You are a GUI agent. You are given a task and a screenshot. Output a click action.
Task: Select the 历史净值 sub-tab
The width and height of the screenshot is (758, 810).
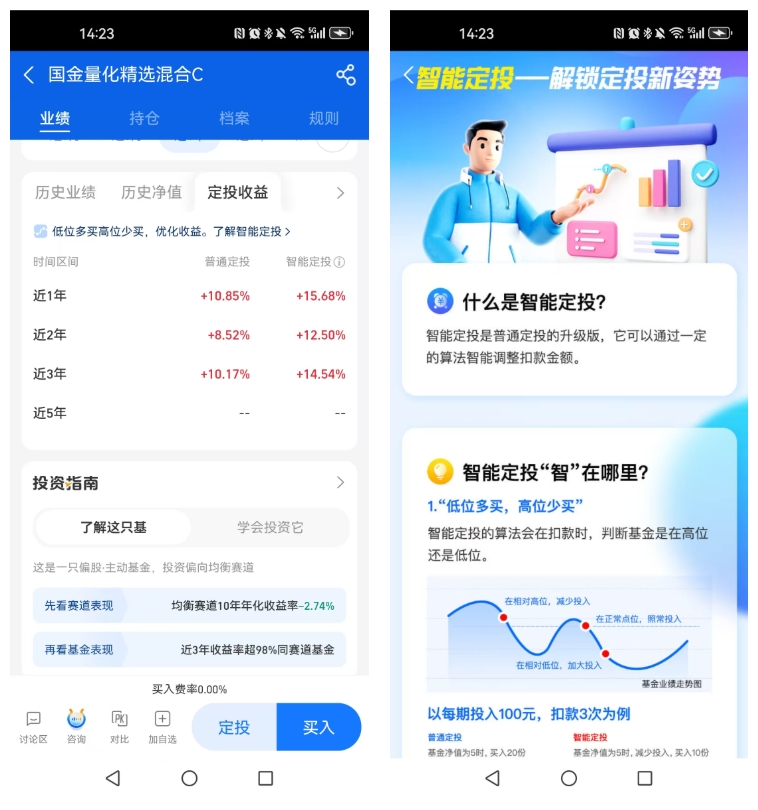coord(152,192)
